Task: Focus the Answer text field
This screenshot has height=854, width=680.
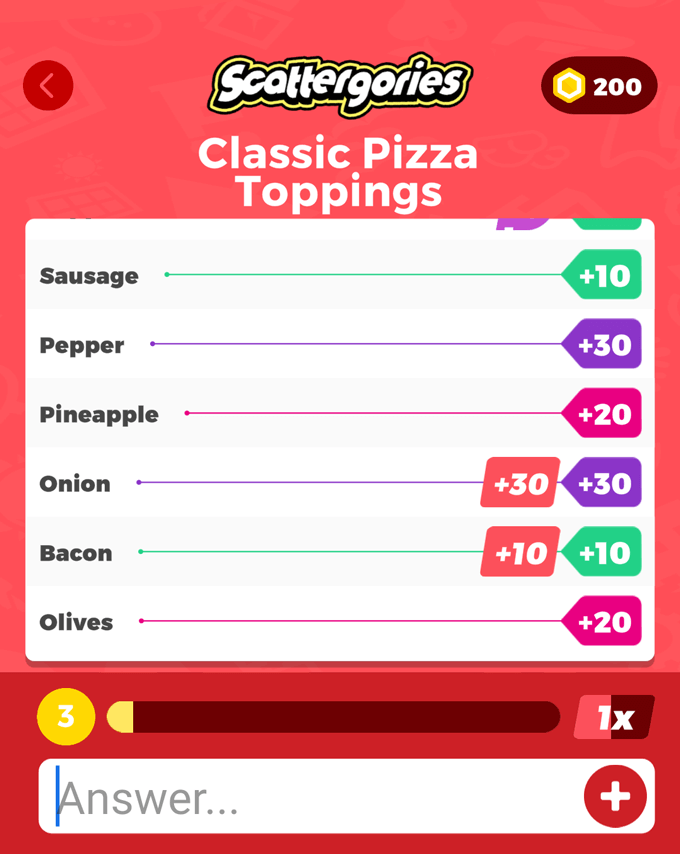Action: click(x=310, y=797)
